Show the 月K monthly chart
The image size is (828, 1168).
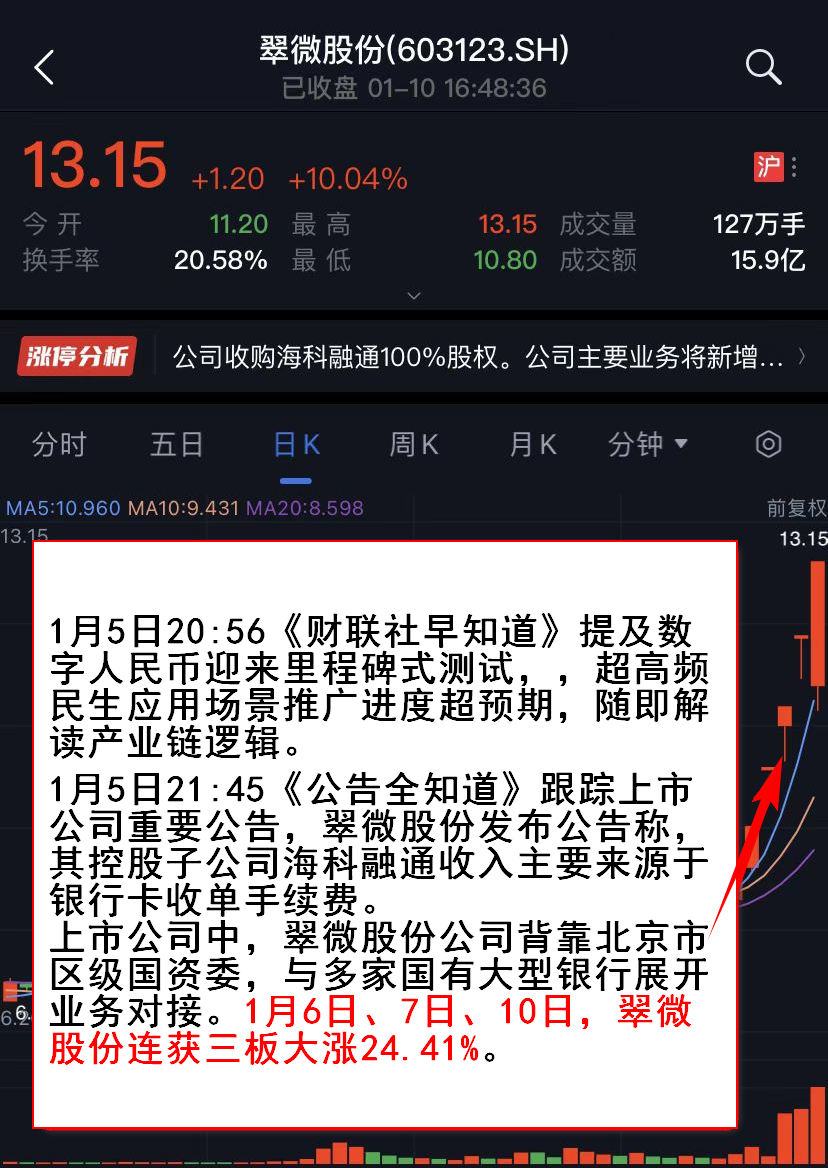(533, 444)
